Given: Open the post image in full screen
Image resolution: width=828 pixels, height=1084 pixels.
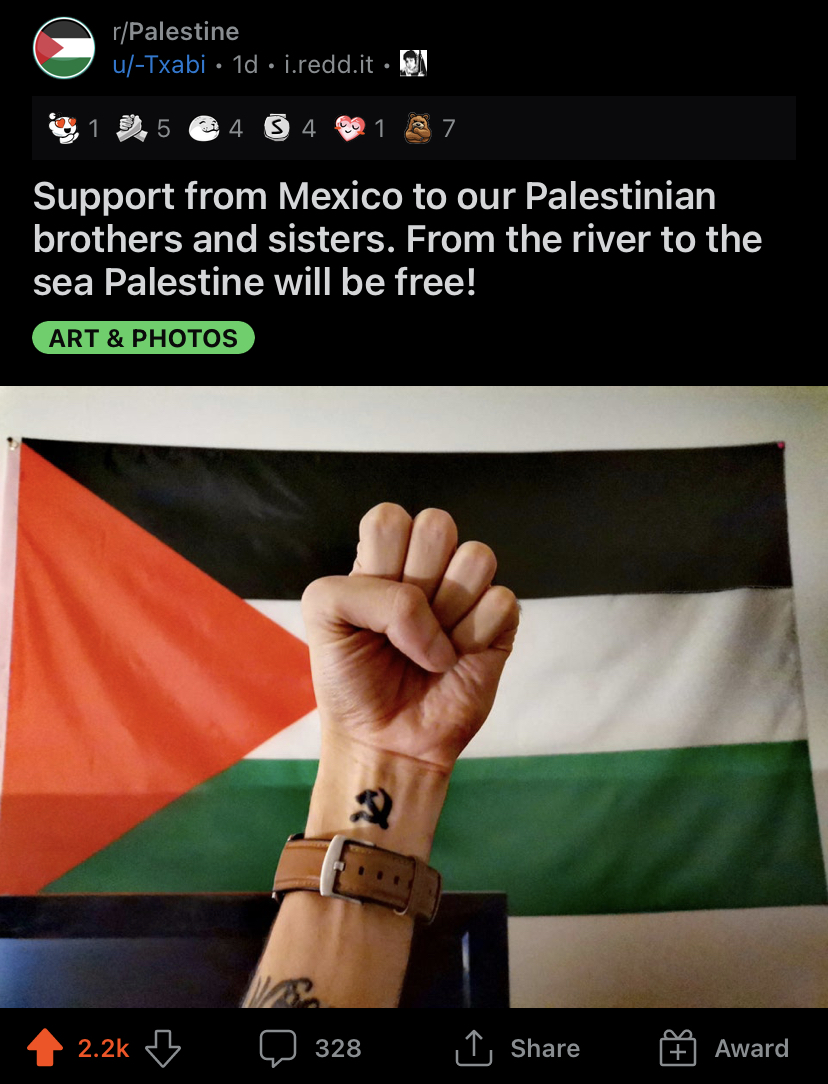Looking at the screenshot, I should pyautogui.click(x=414, y=696).
